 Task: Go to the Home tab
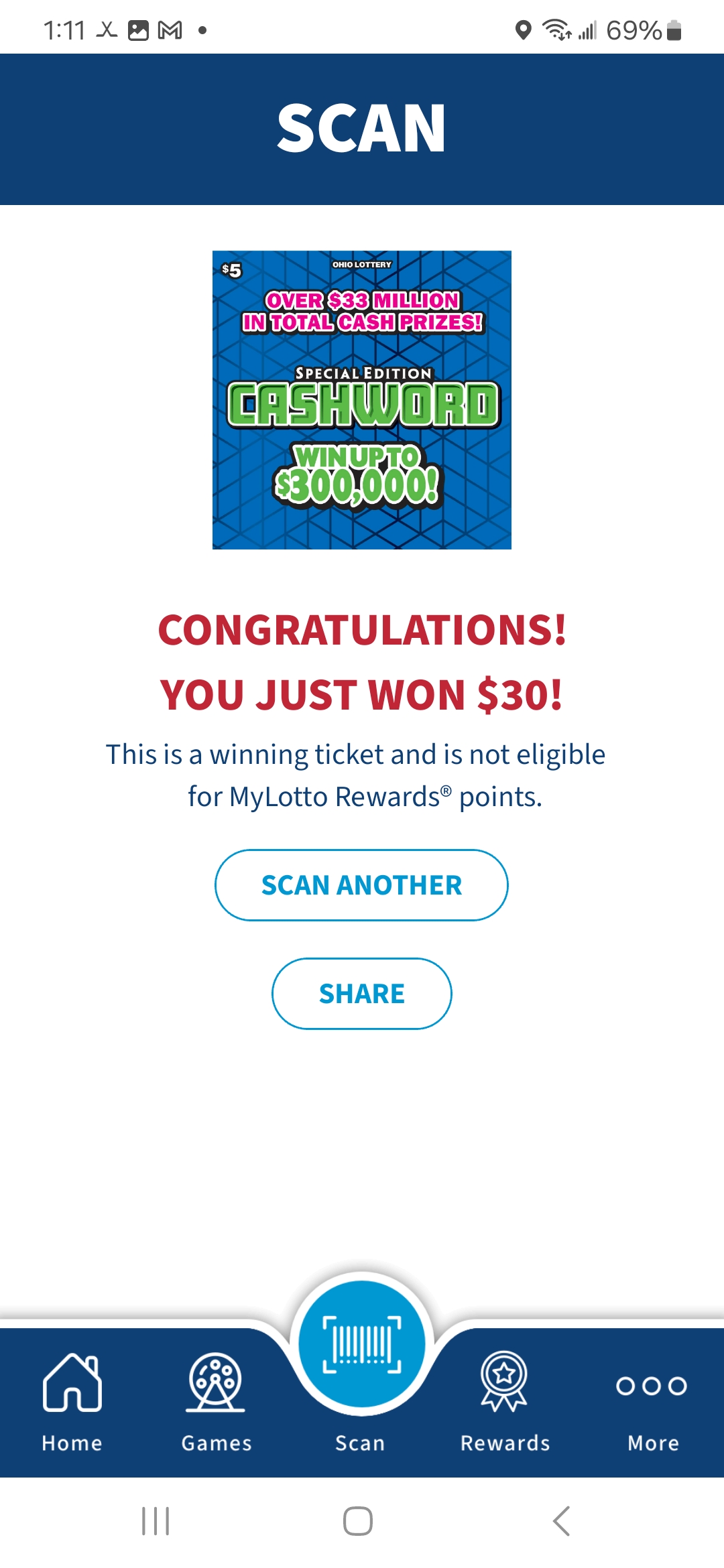72,1402
